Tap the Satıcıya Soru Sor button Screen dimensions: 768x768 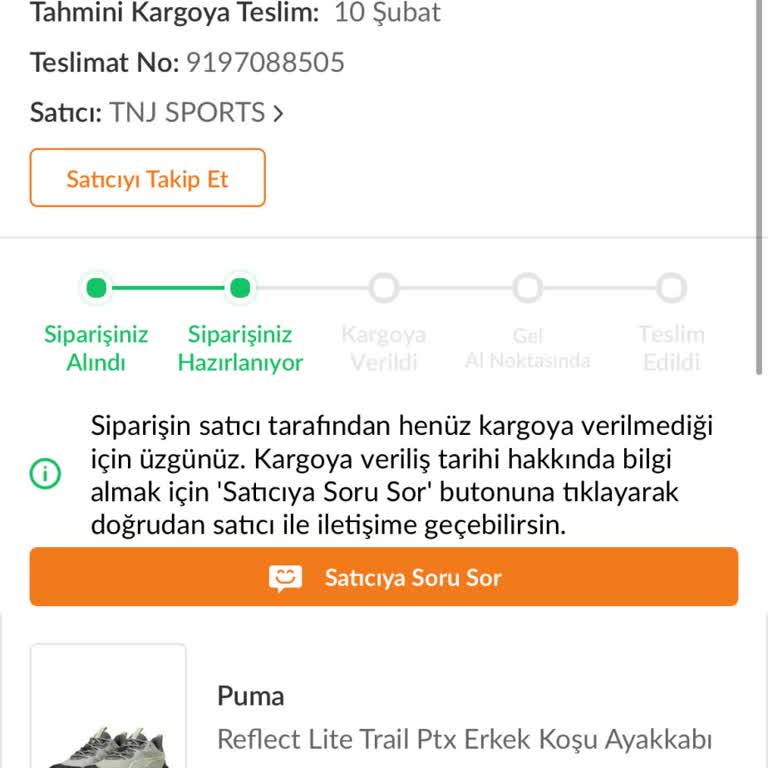[x=384, y=577]
